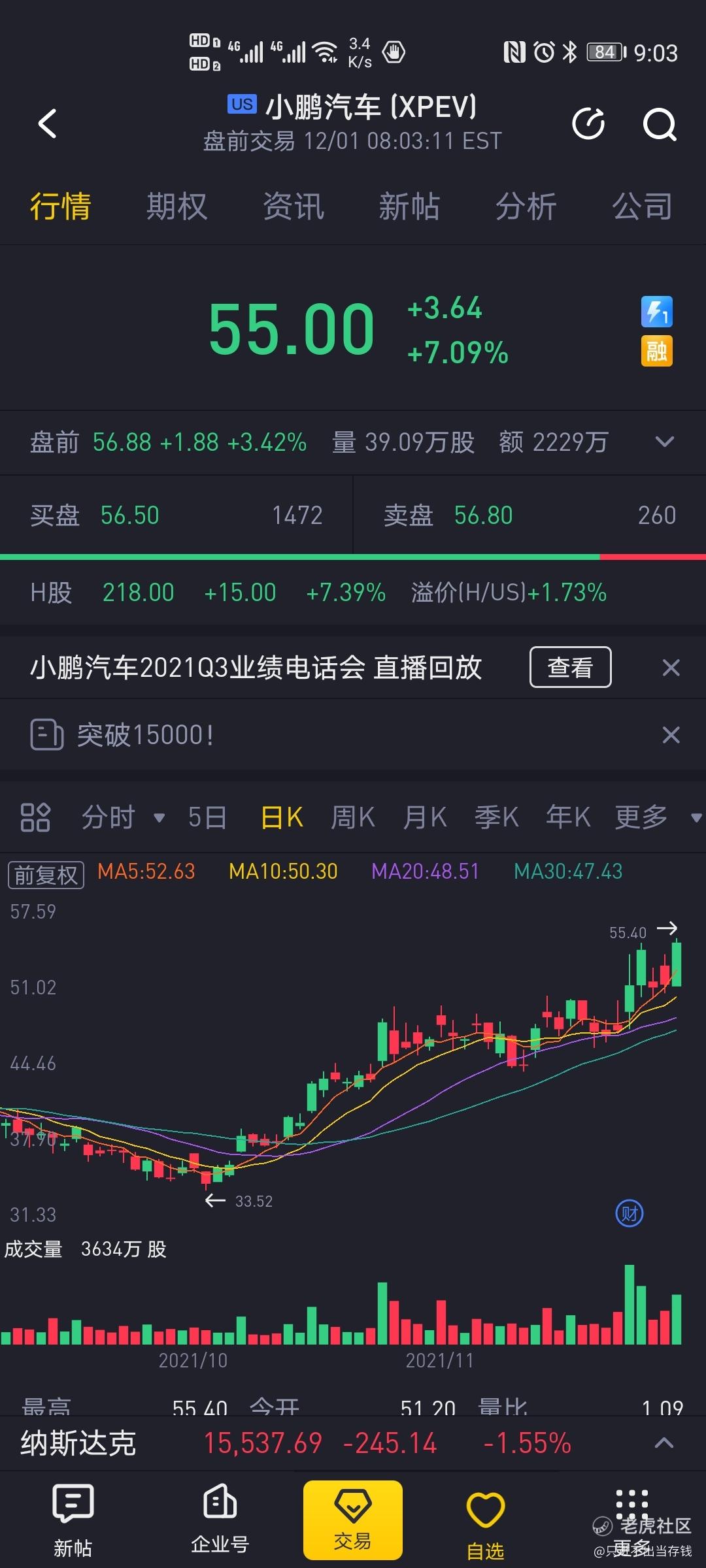Viewport: 706px width, 1568px height.
Task: Select the 5日 chart range
Action: [207, 817]
